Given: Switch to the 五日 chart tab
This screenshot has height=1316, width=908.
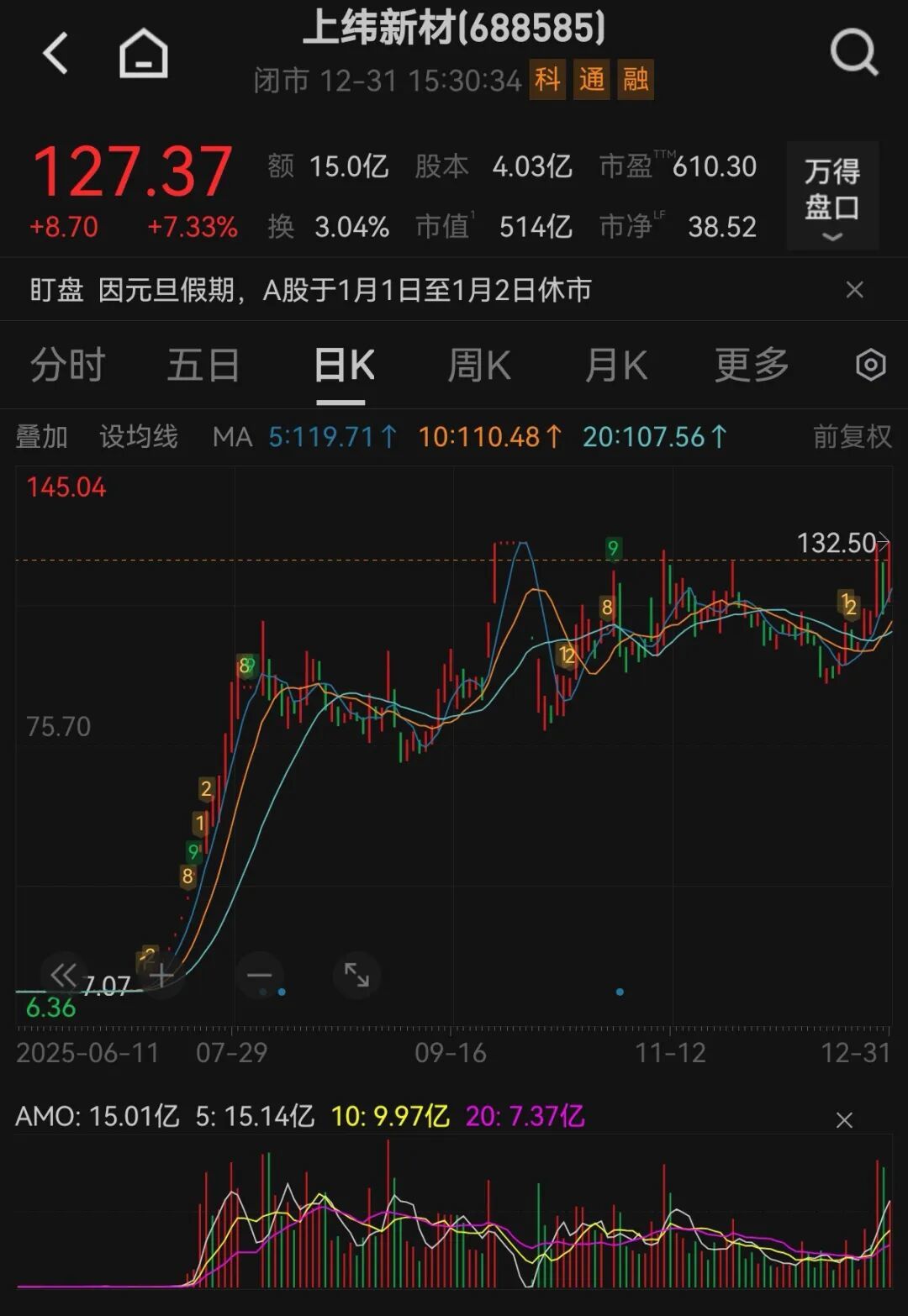Looking at the screenshot, I should tap(203, 365).
